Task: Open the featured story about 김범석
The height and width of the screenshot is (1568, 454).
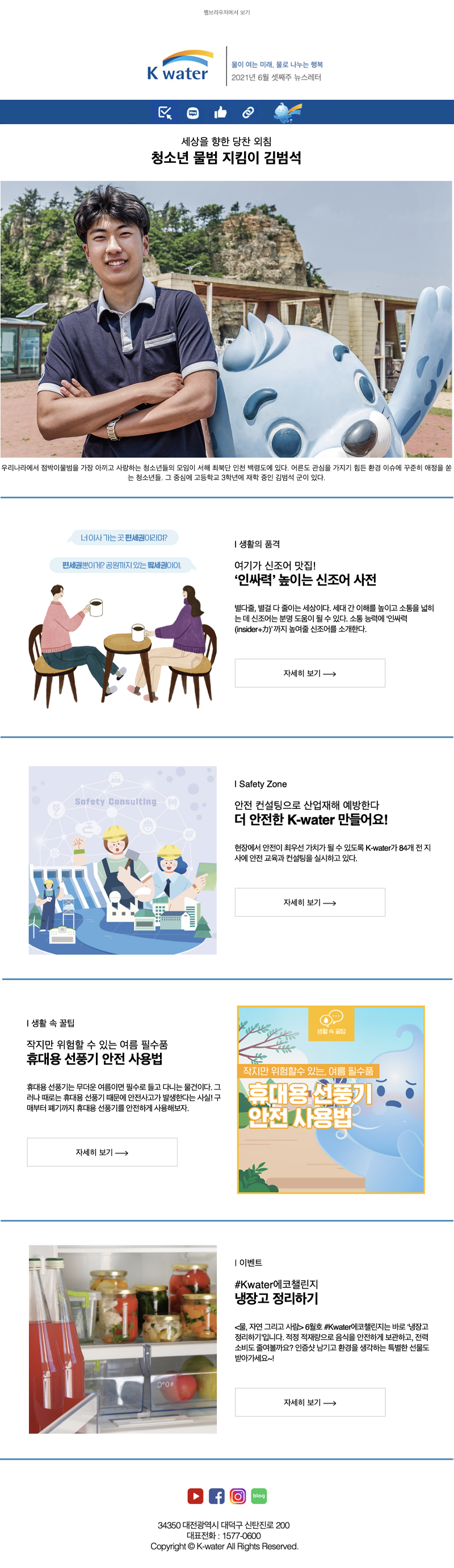Action: [226, 319]
